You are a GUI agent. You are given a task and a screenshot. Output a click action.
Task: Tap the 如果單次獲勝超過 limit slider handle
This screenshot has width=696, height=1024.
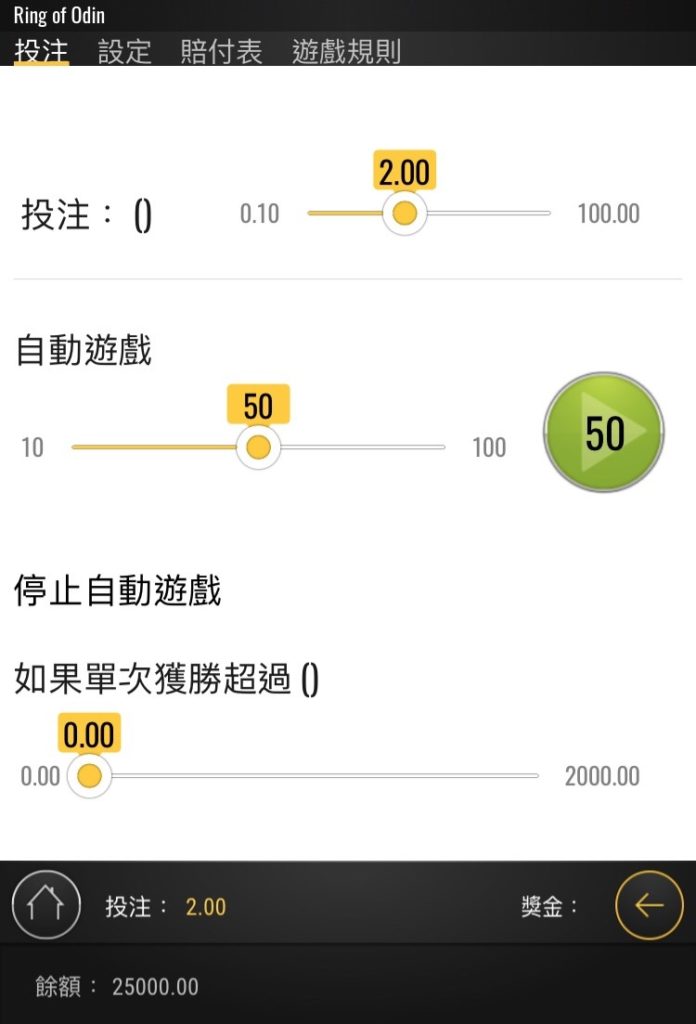coord(89,776)
